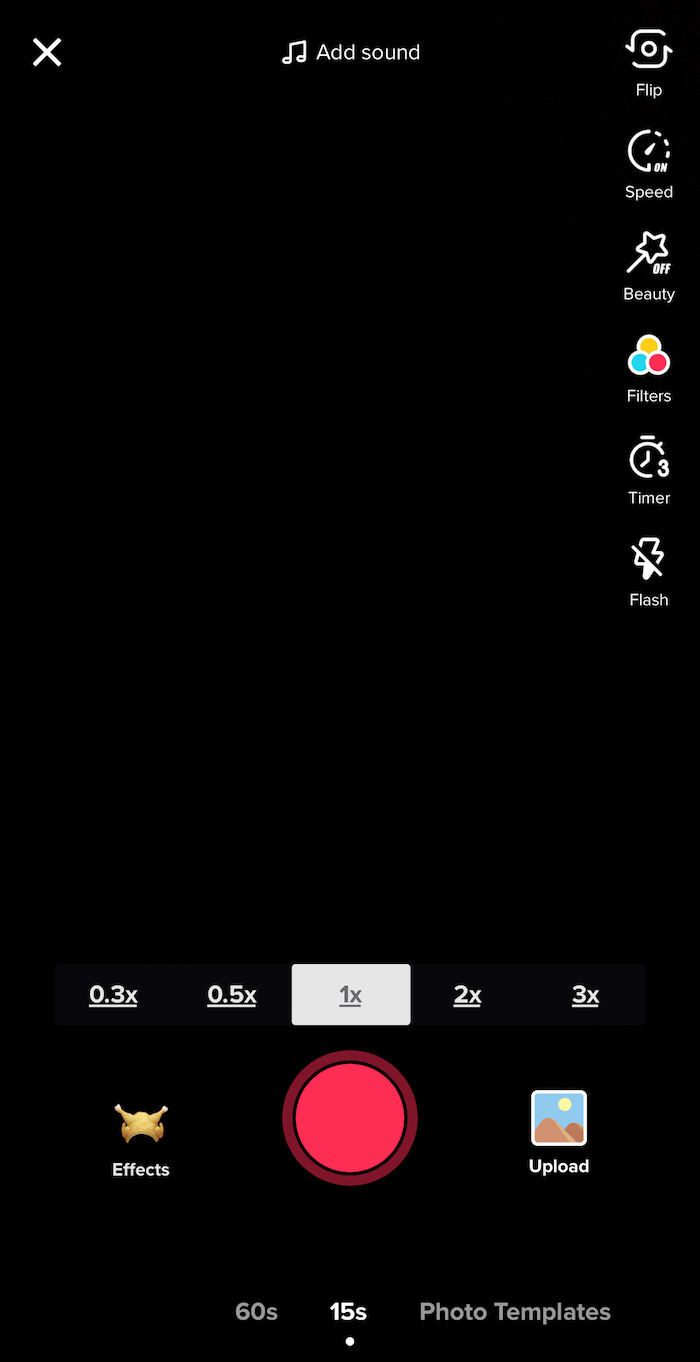The width and height of the screenshot is (700, 1362).
Task: Toggle the Flash
Action: 649,572
